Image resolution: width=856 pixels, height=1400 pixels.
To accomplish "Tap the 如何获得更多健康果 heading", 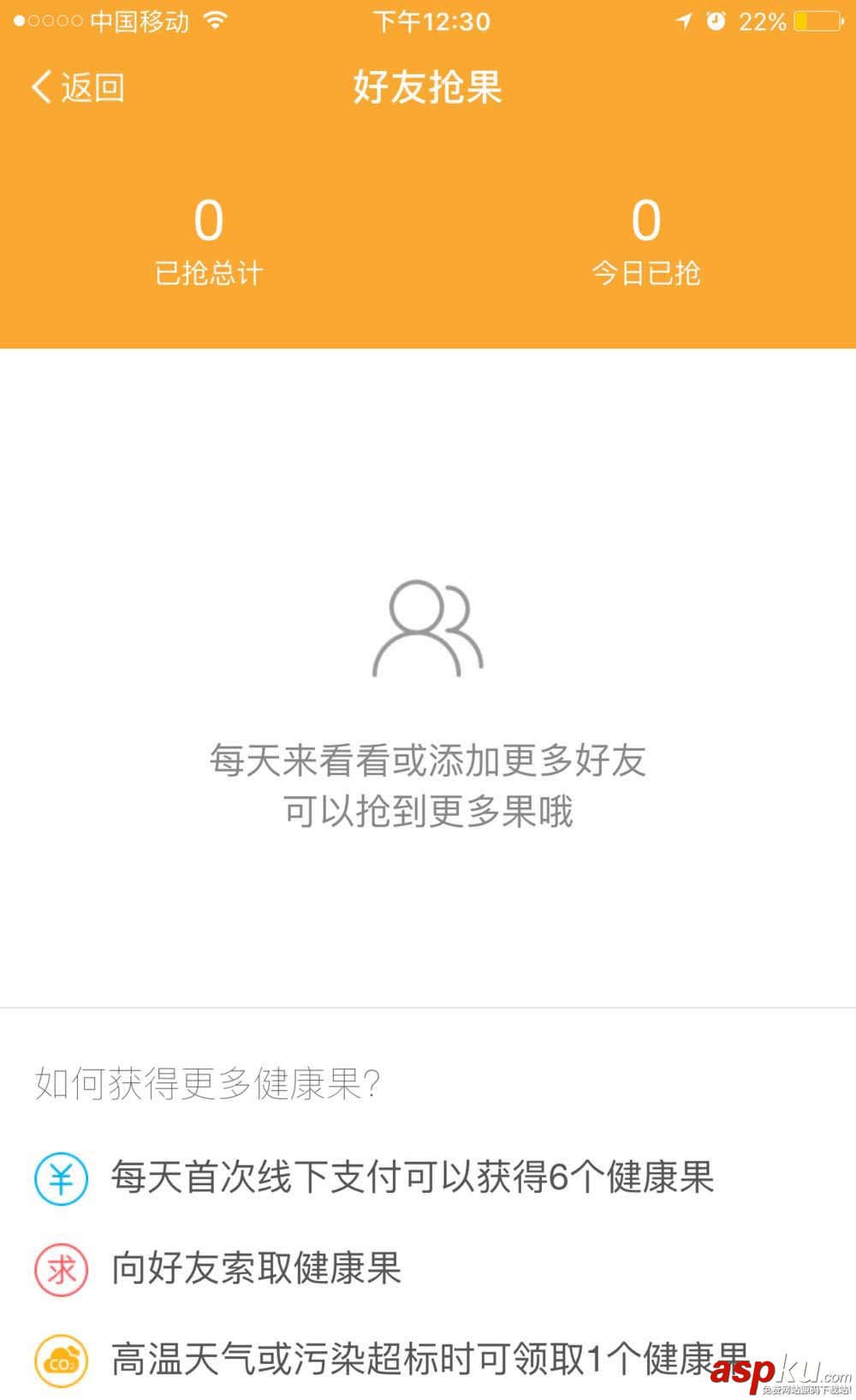I will point(208,1084).
